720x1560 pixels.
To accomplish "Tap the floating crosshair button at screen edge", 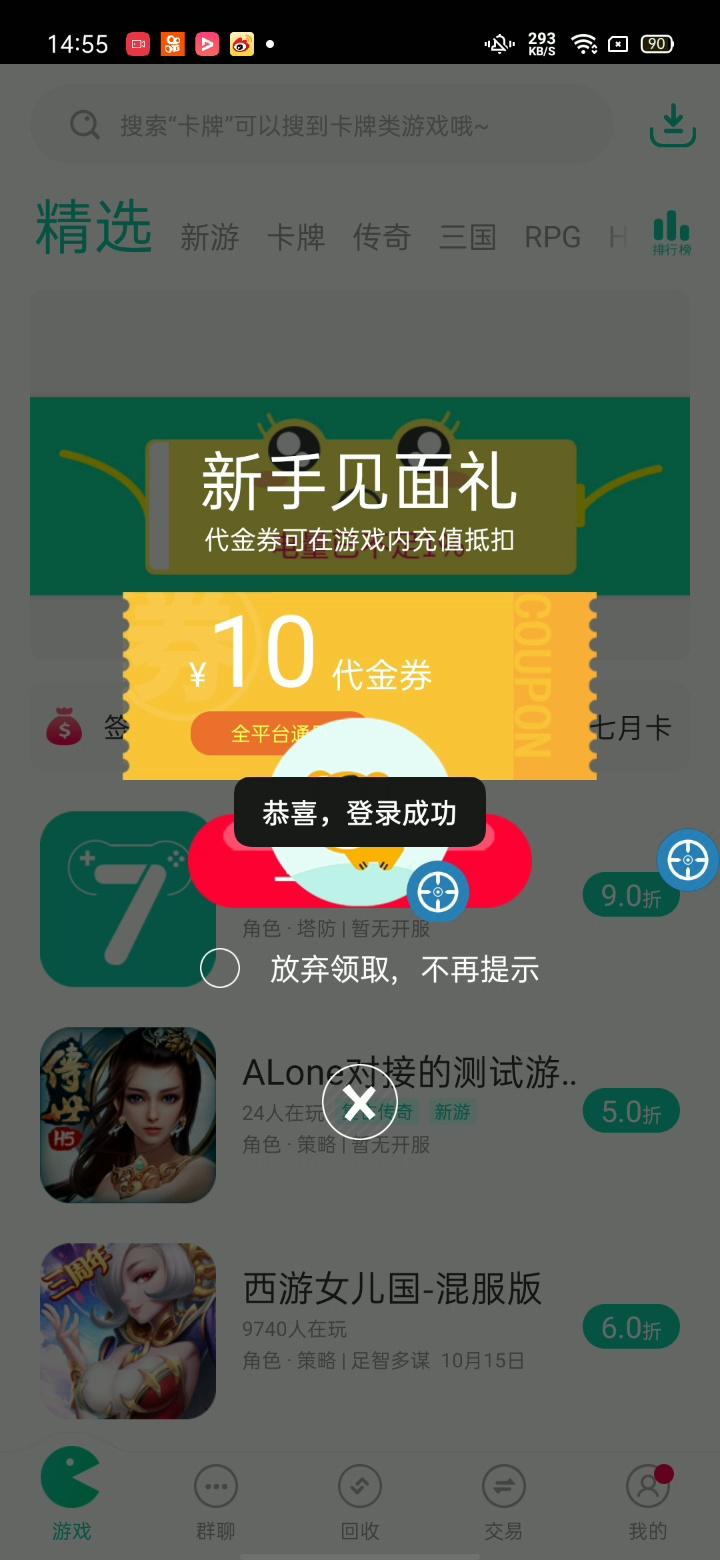I will [x=688, y=860].
